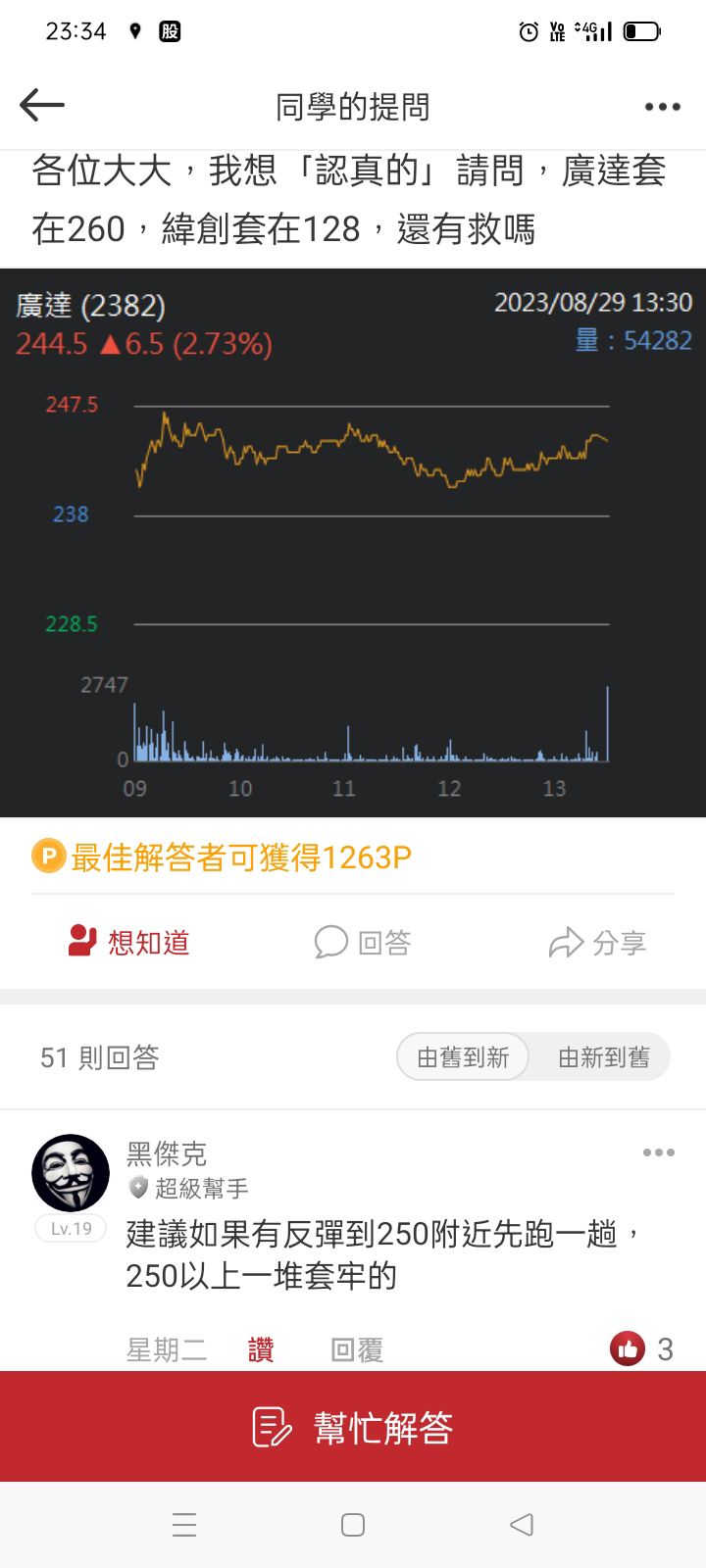The width and height of the screenshot is (706, 1568).
Task: Open the 回答 speech bubble icon
Action: pos(332,942)
